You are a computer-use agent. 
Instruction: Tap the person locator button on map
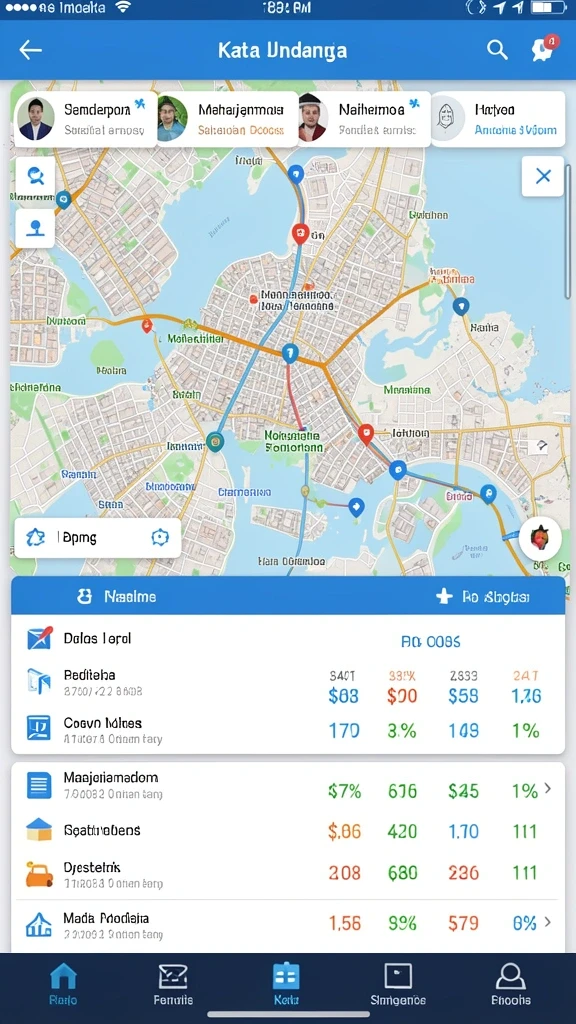point(35,229)
